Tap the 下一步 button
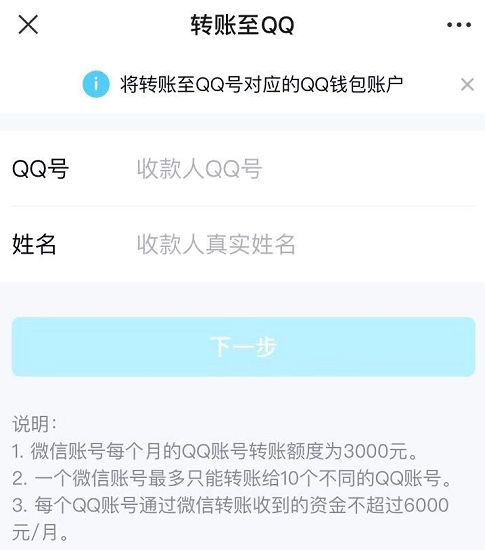The image size is (485, 550). tap(243, 347)
